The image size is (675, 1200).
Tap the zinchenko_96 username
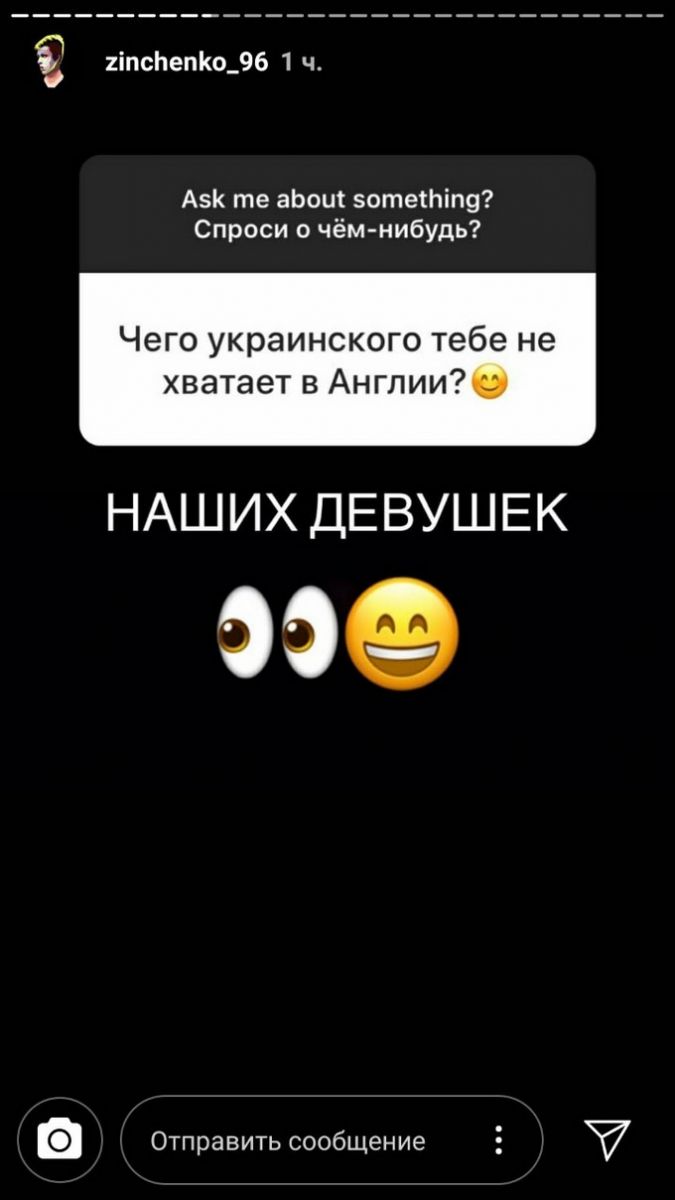pos(186,62)
